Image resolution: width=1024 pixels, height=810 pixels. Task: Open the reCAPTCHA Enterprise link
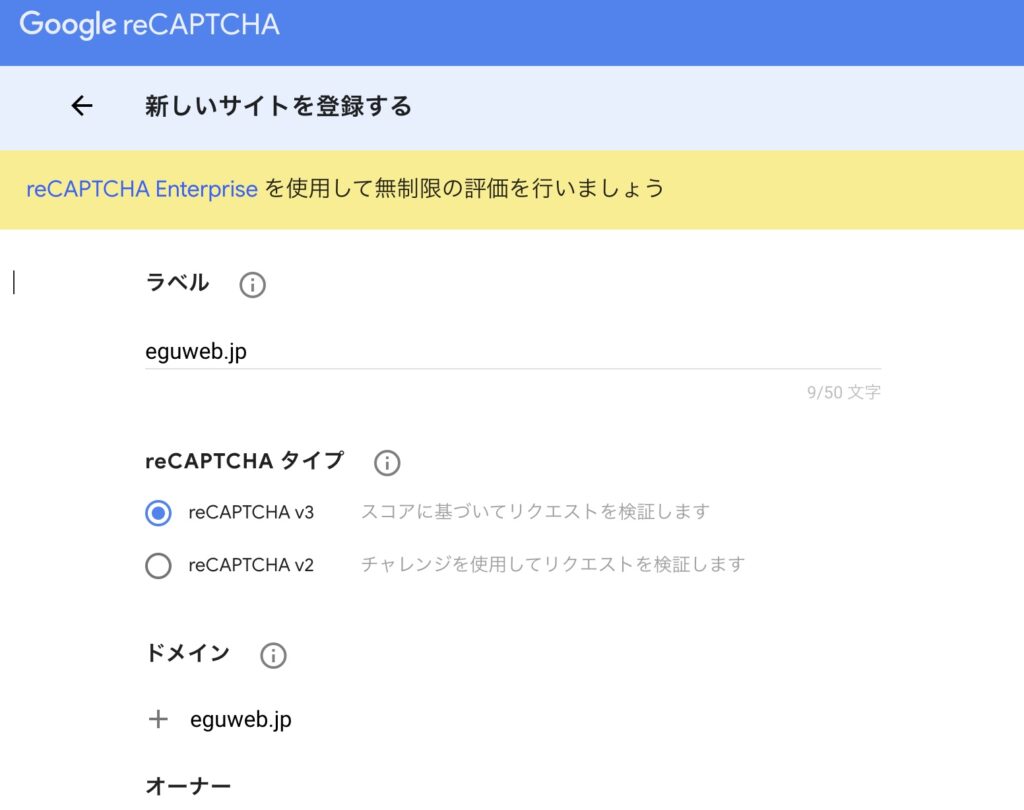pyautogui.click(x=142, y=188)
